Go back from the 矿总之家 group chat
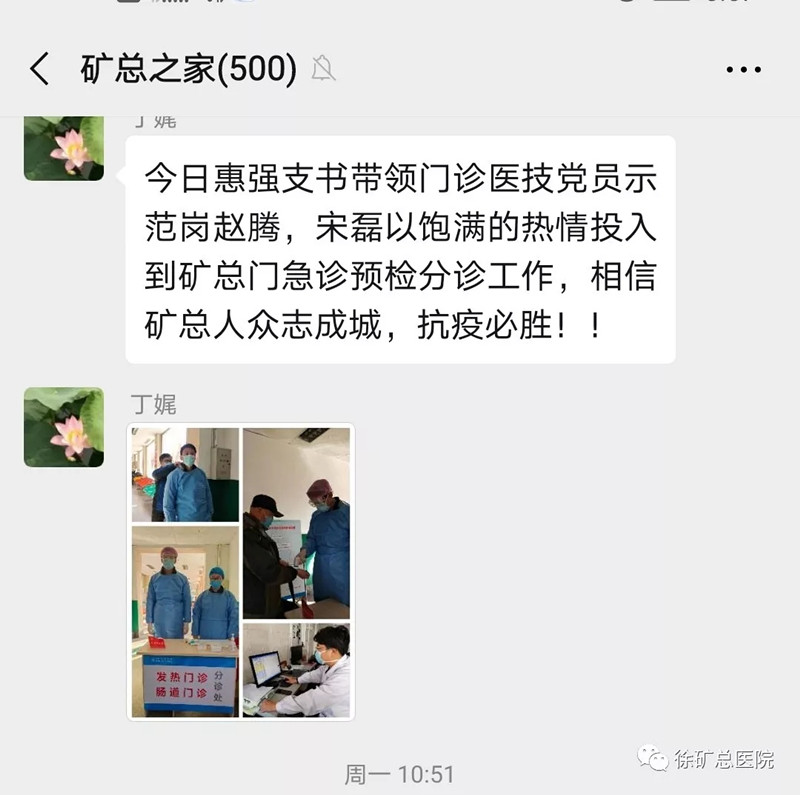The height and width of the screenshot is (795, 800). click(x=39, y=70)
